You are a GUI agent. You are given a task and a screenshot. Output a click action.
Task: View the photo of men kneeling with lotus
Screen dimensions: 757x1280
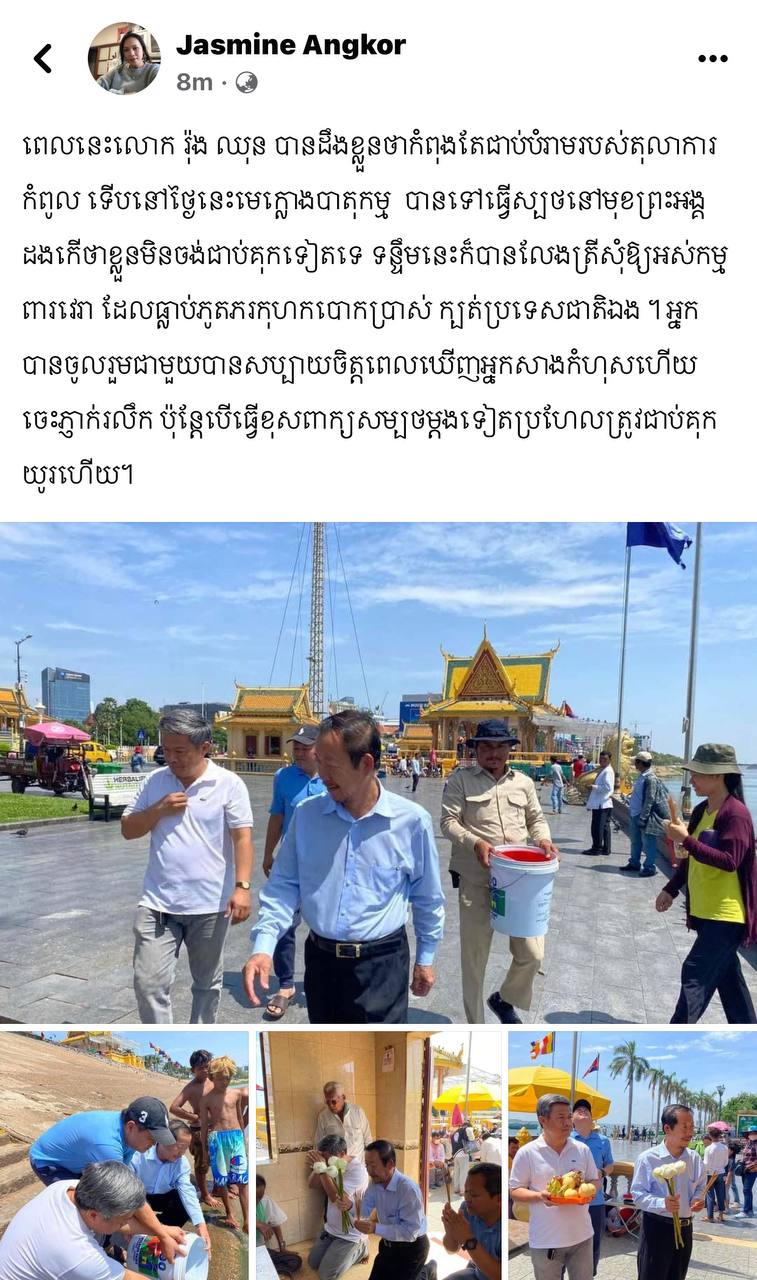(378, 1155)
